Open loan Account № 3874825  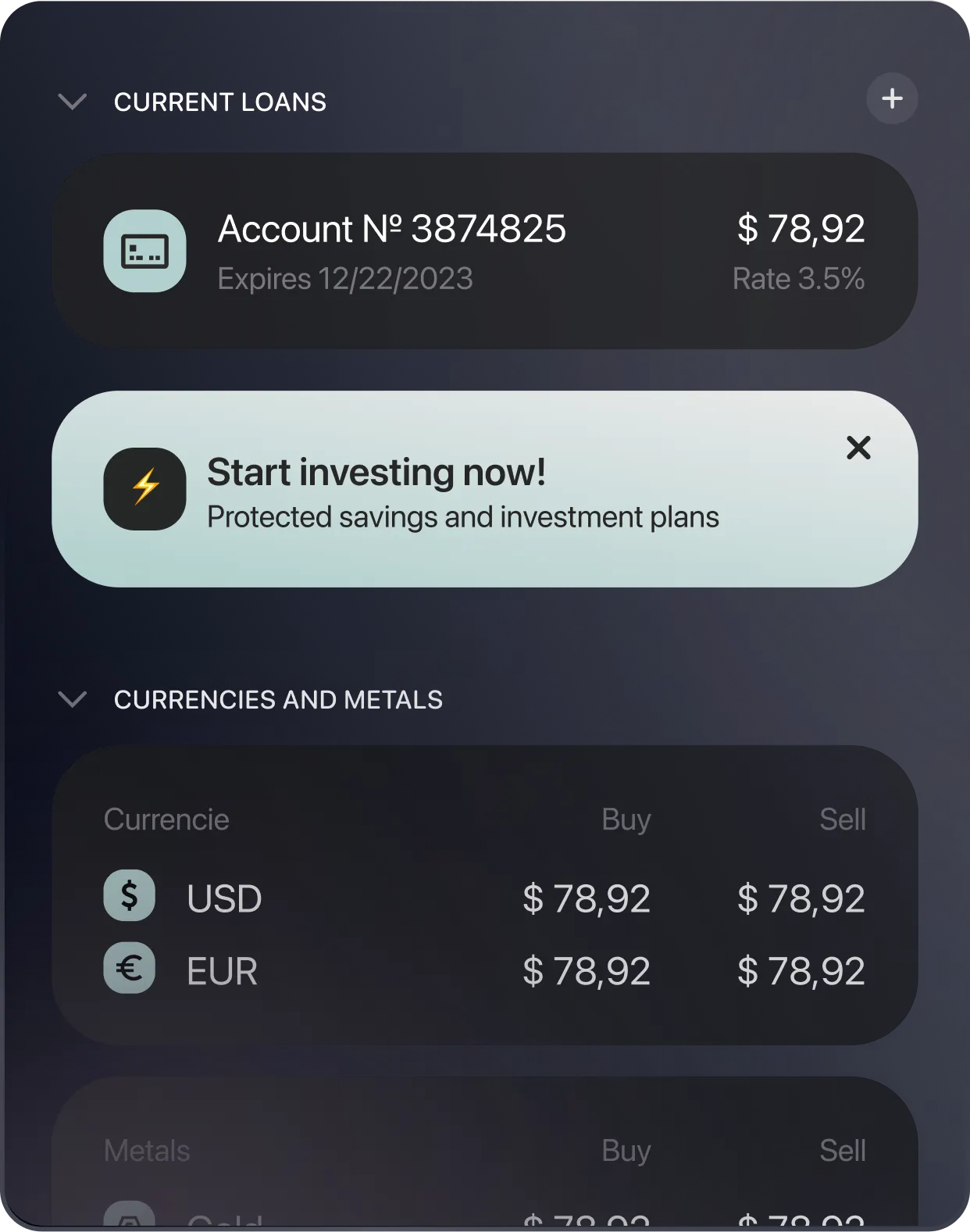pyautogui.click(x=485, y=251)
